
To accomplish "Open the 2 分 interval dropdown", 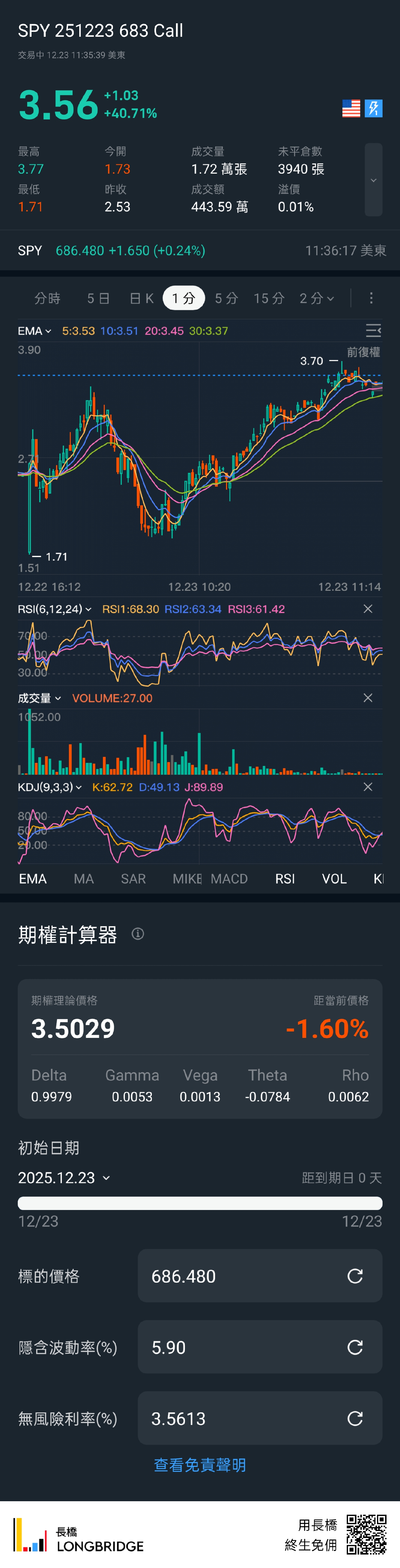I will coord(317,298).
